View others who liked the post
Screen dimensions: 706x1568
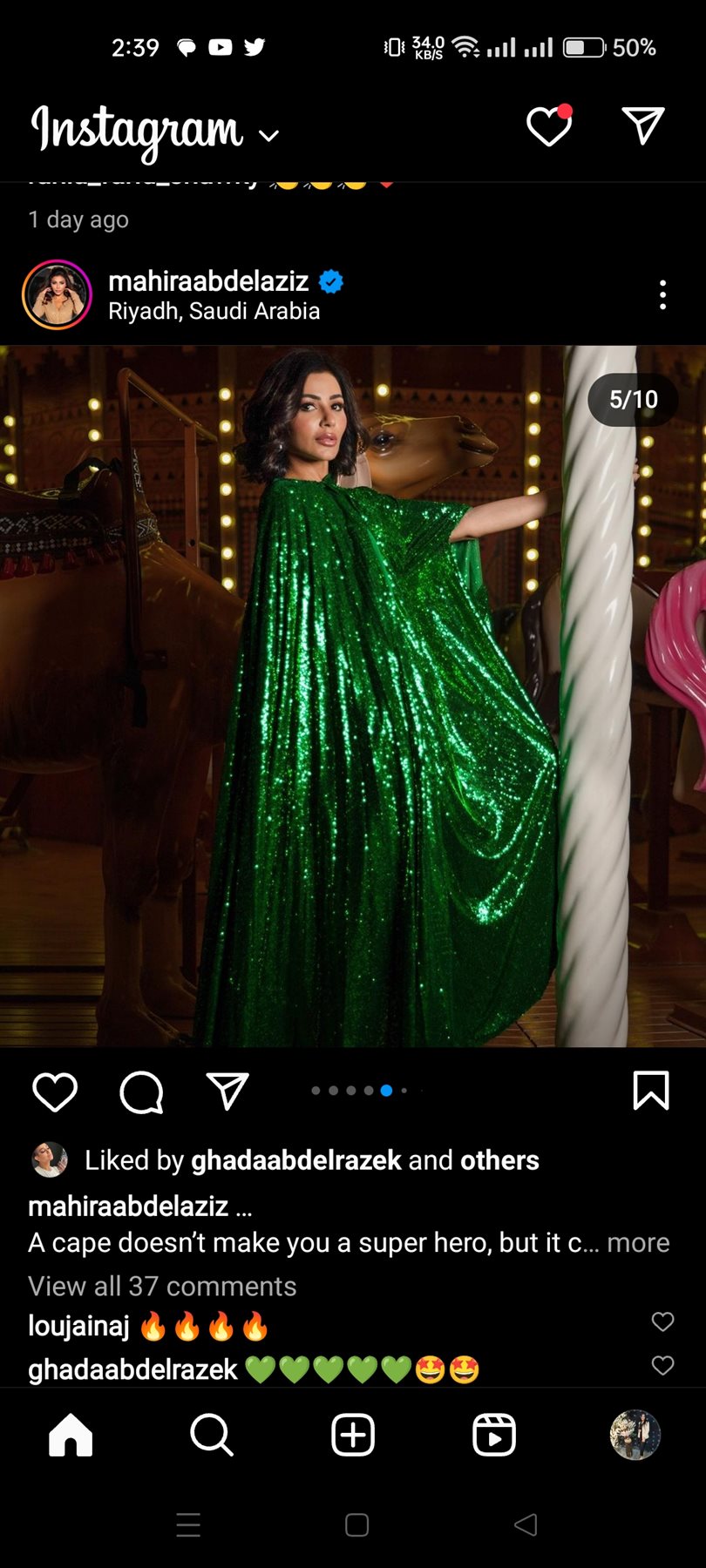point(499,1160)
